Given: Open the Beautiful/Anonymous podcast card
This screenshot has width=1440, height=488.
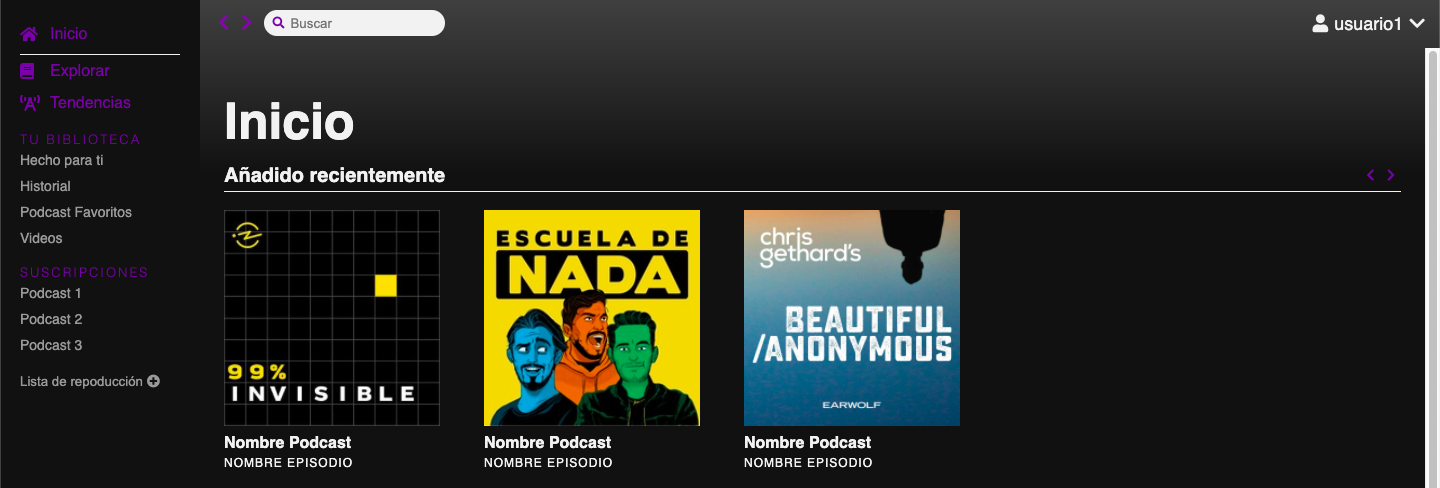Looking at the screenshot, I should pos(852,318).
